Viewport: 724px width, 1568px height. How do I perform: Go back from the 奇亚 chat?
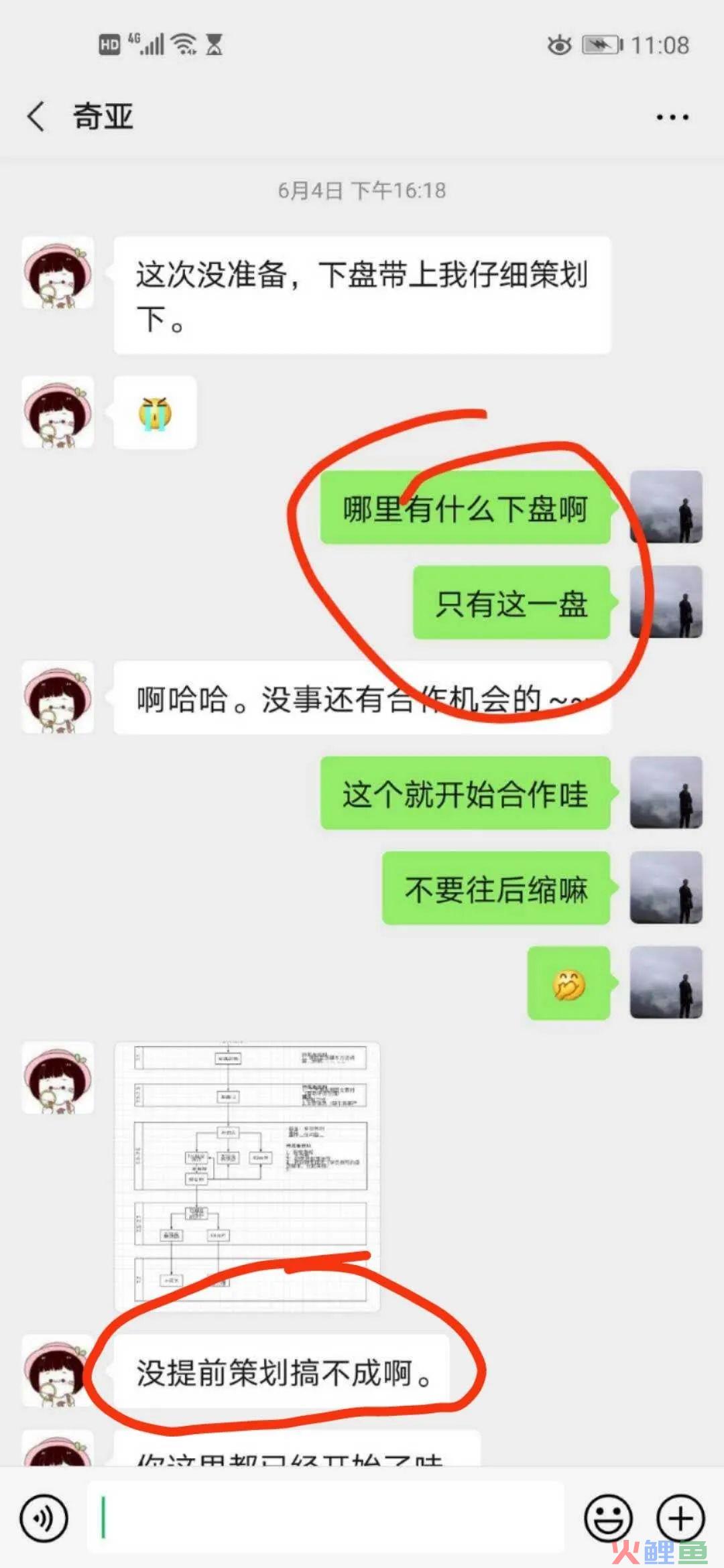(37, 117)
